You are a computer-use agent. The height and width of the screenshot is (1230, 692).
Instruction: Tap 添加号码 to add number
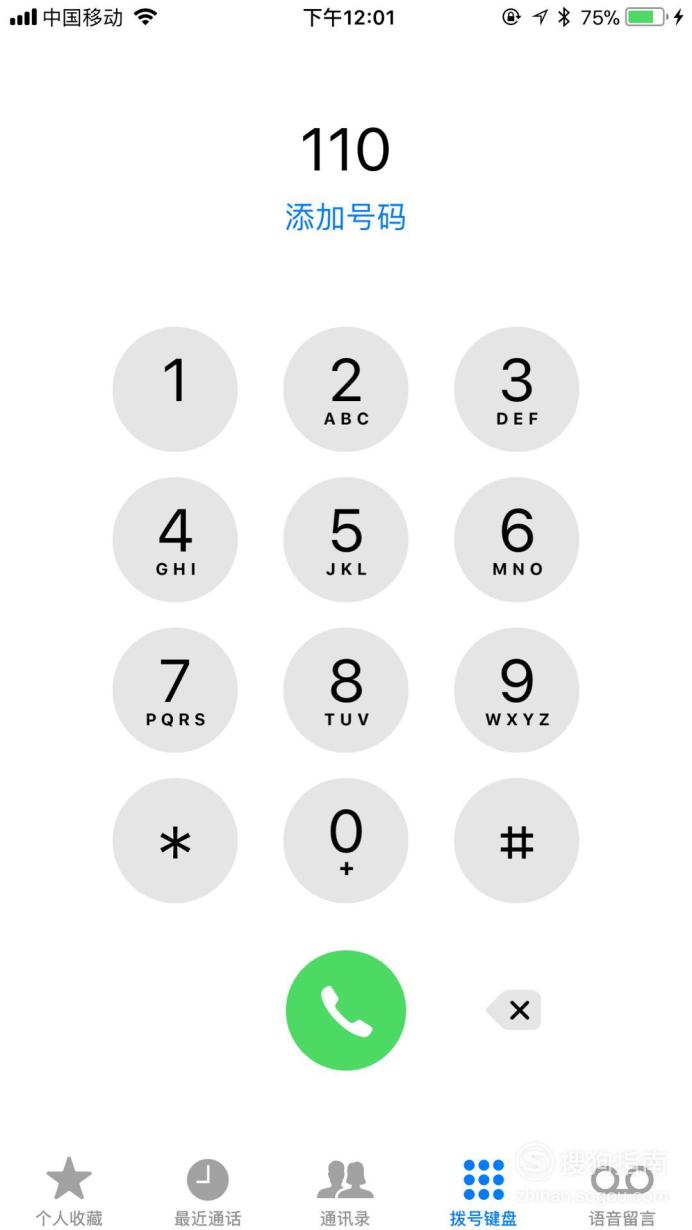346,217
